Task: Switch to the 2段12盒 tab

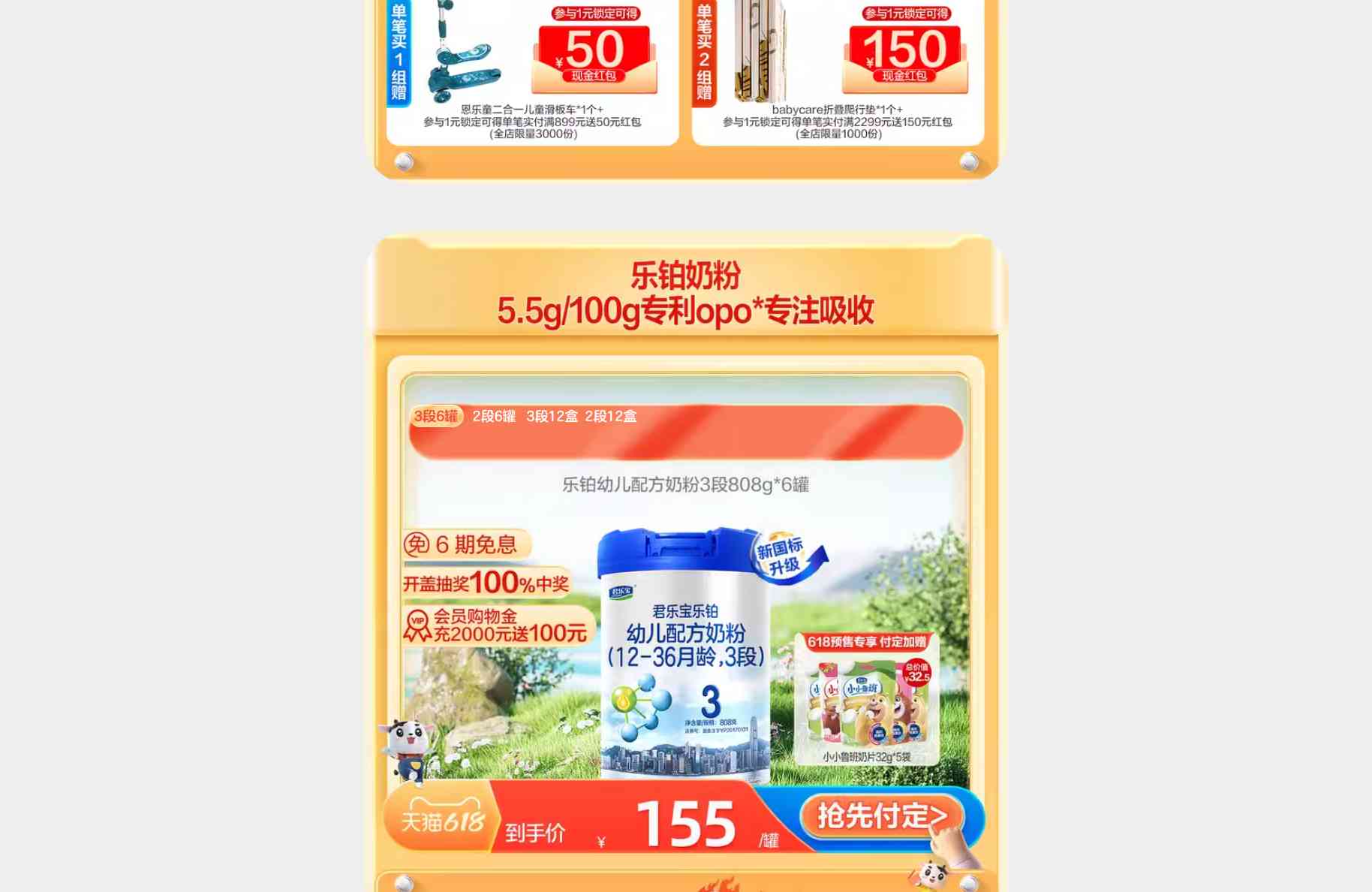Action: point(610,417)
